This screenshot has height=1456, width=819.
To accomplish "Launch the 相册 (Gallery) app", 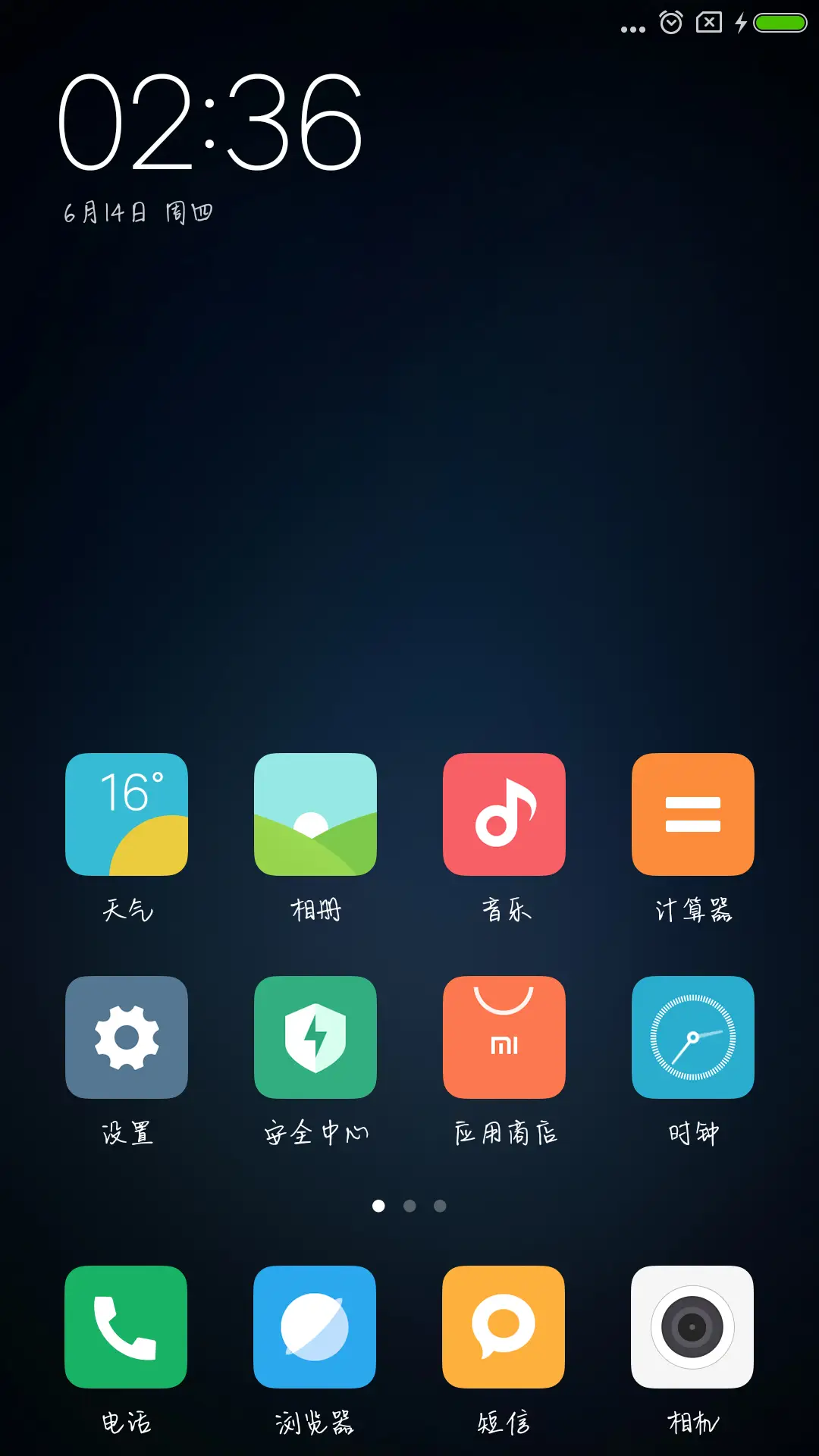I will click(x=315, y=814).
